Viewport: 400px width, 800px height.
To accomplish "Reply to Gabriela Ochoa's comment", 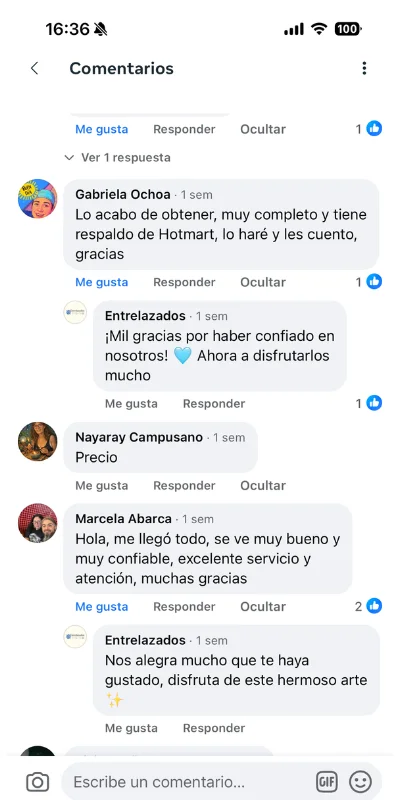I will (184, 282).
